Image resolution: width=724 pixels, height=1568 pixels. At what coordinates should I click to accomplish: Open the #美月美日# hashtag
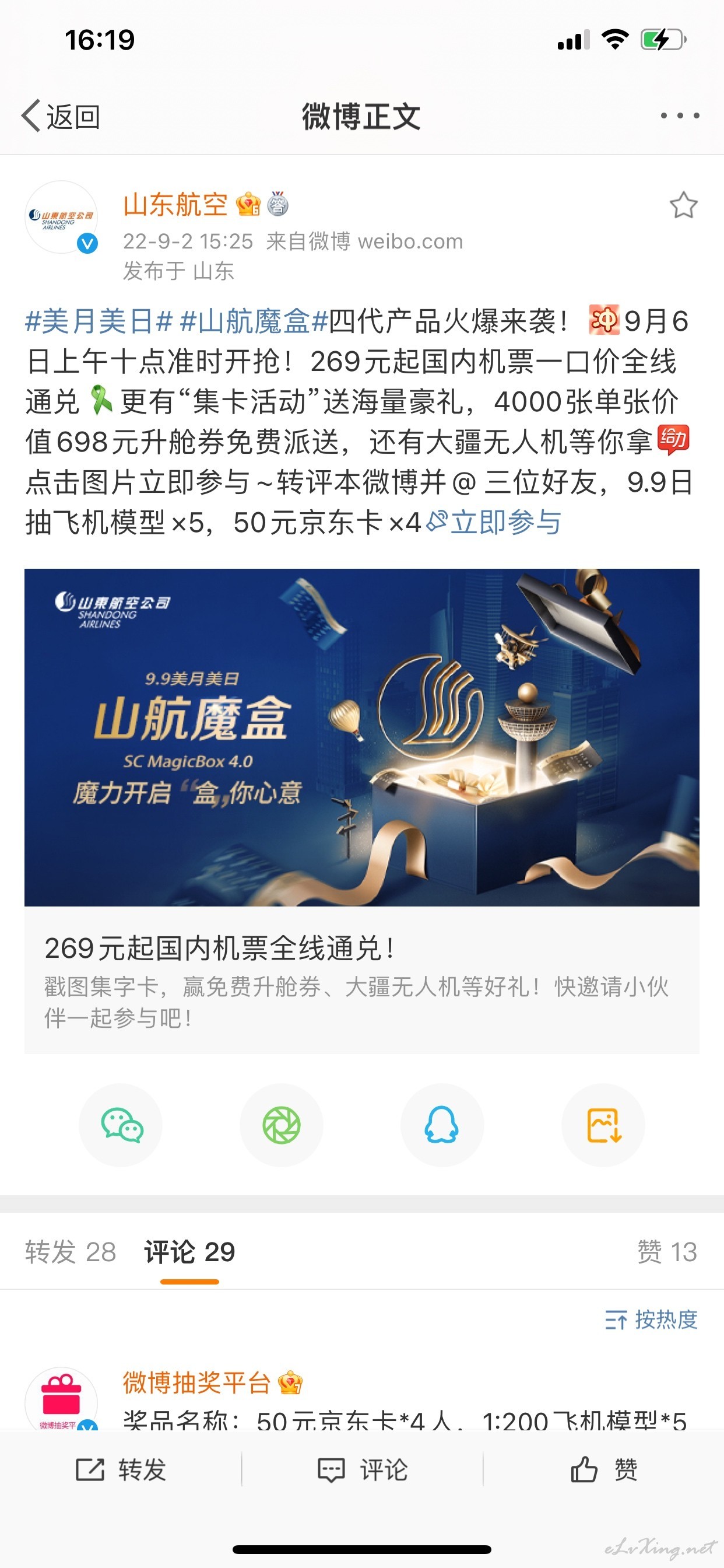(x=99, y=321)
